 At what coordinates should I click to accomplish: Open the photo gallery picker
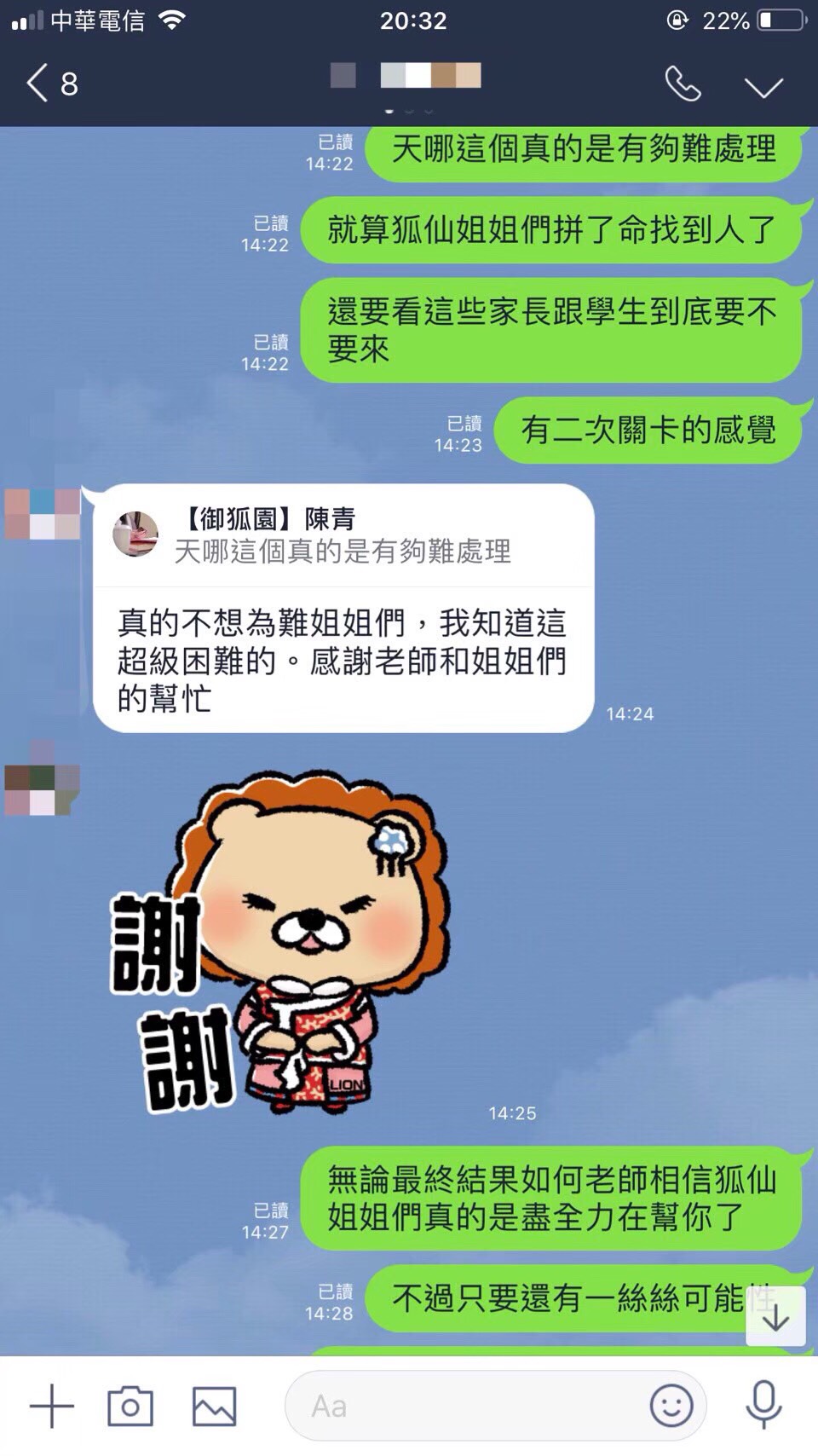(x=214, y=1406)
